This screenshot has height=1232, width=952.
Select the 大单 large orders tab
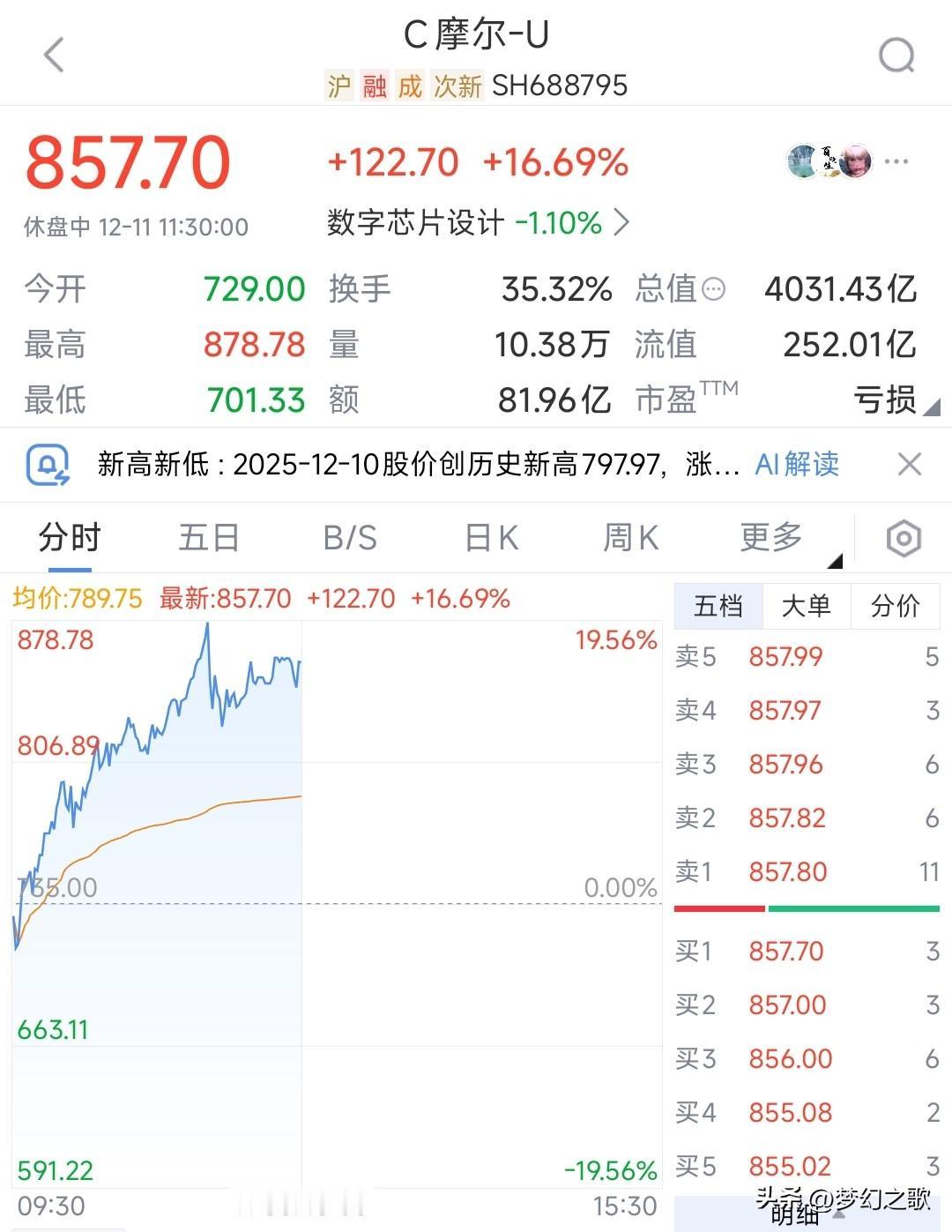(807, 606)
